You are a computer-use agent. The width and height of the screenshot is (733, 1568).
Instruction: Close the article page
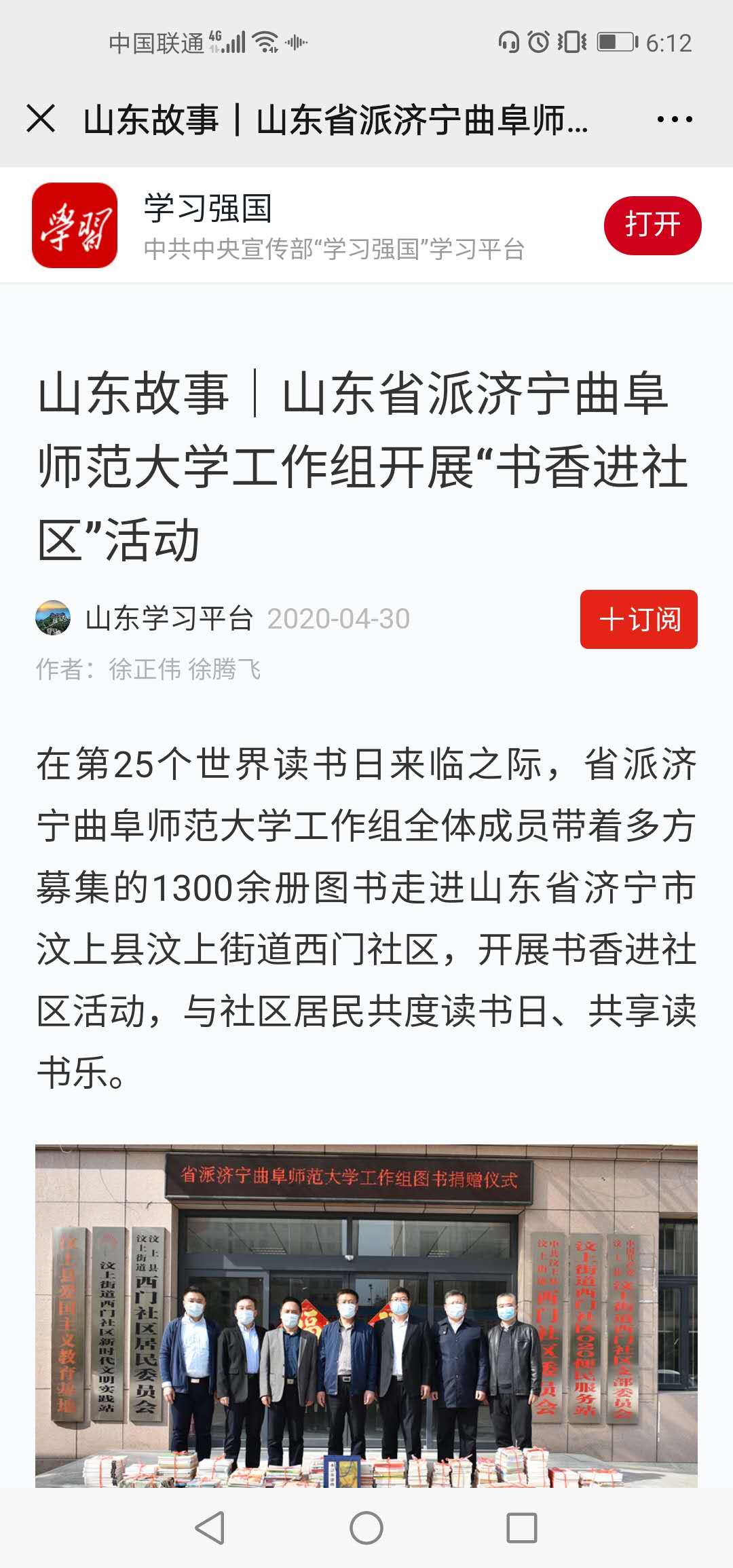point(41,119)
